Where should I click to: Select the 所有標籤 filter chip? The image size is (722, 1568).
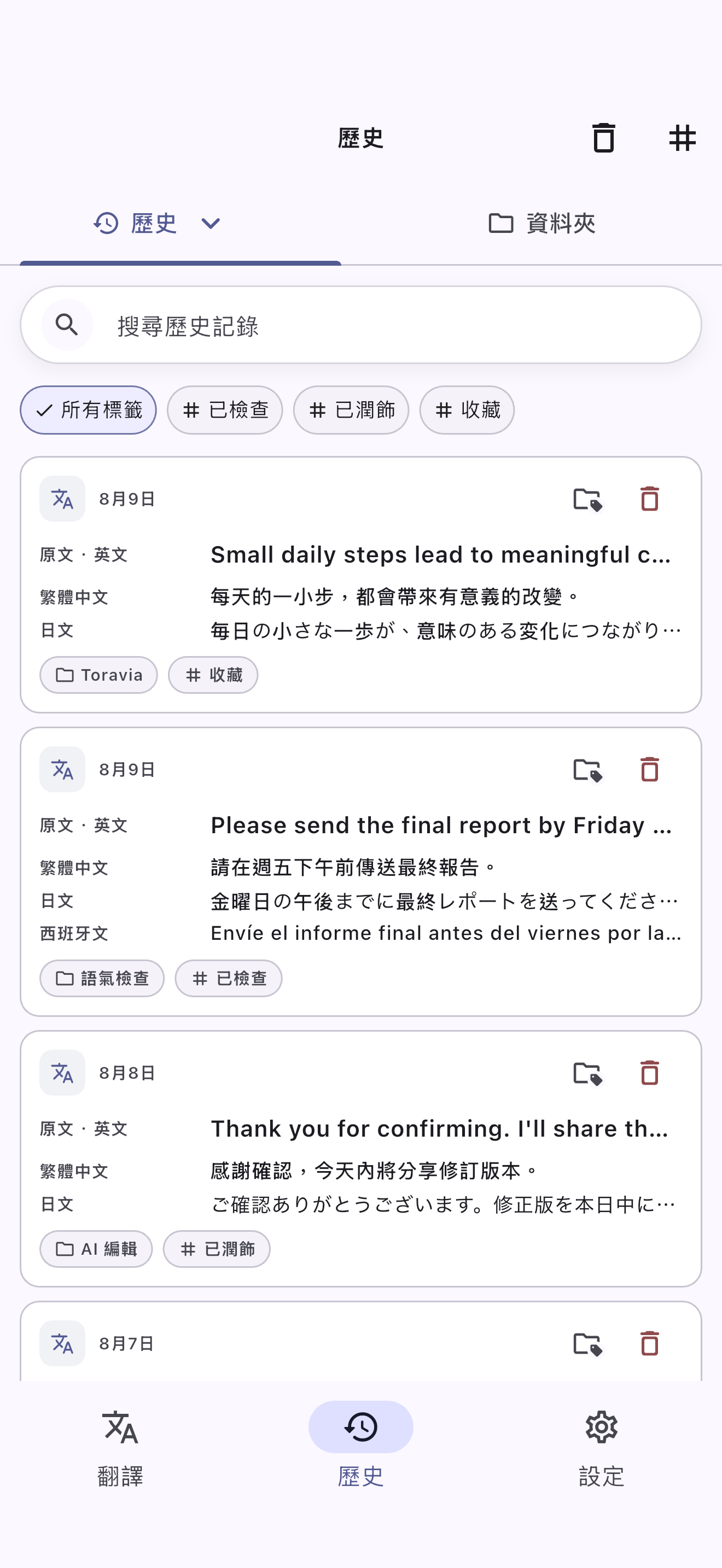coord(88,410)
